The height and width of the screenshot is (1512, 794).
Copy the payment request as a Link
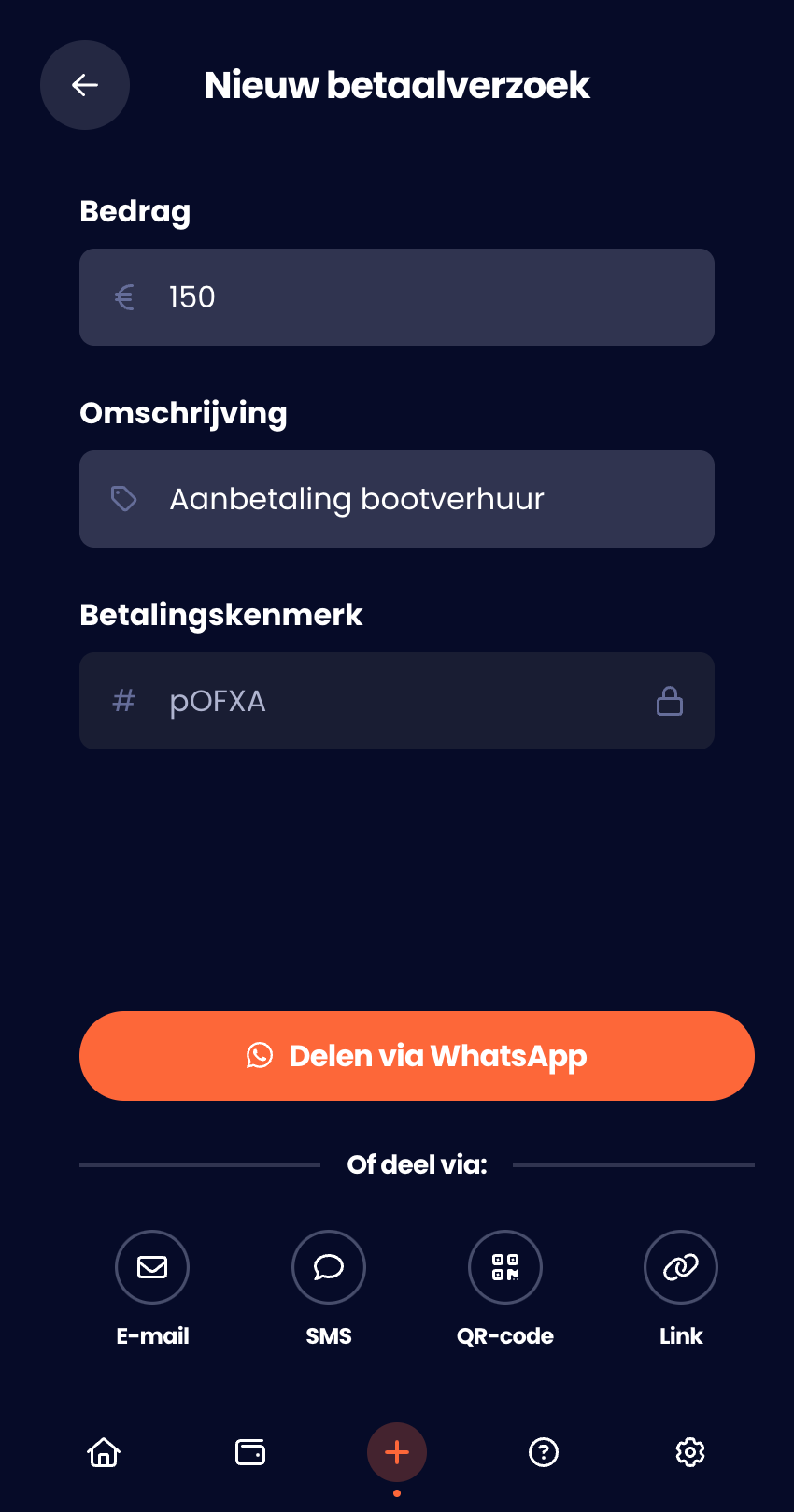tap(680, 1267)
